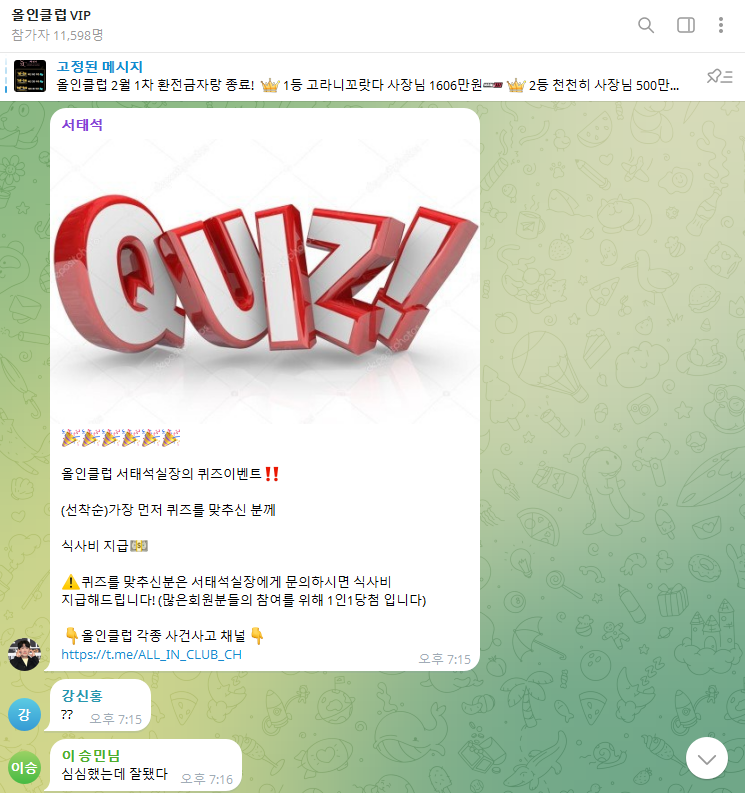Open the t.me/ALL_IN_CLUB_CH link
745x793 pixels.
tap(151, 655)
